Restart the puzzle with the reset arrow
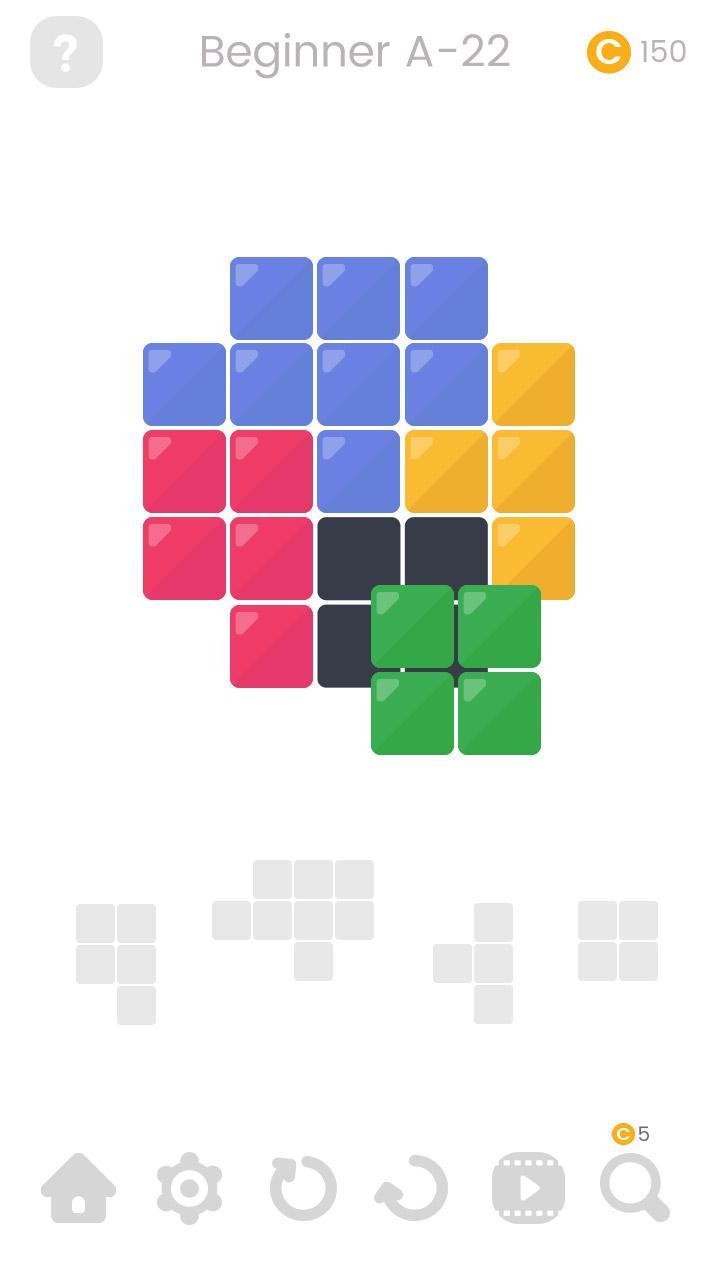The image size is (720, 1280). point(303,1188)
